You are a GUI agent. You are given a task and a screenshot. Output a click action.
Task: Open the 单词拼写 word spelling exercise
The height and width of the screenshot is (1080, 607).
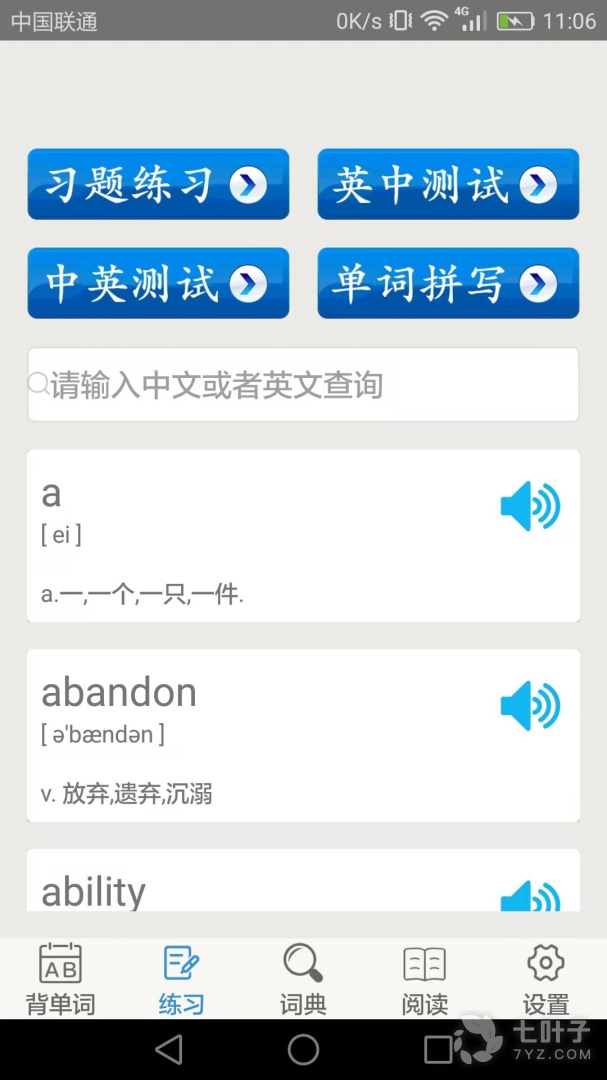pos(448,283)
